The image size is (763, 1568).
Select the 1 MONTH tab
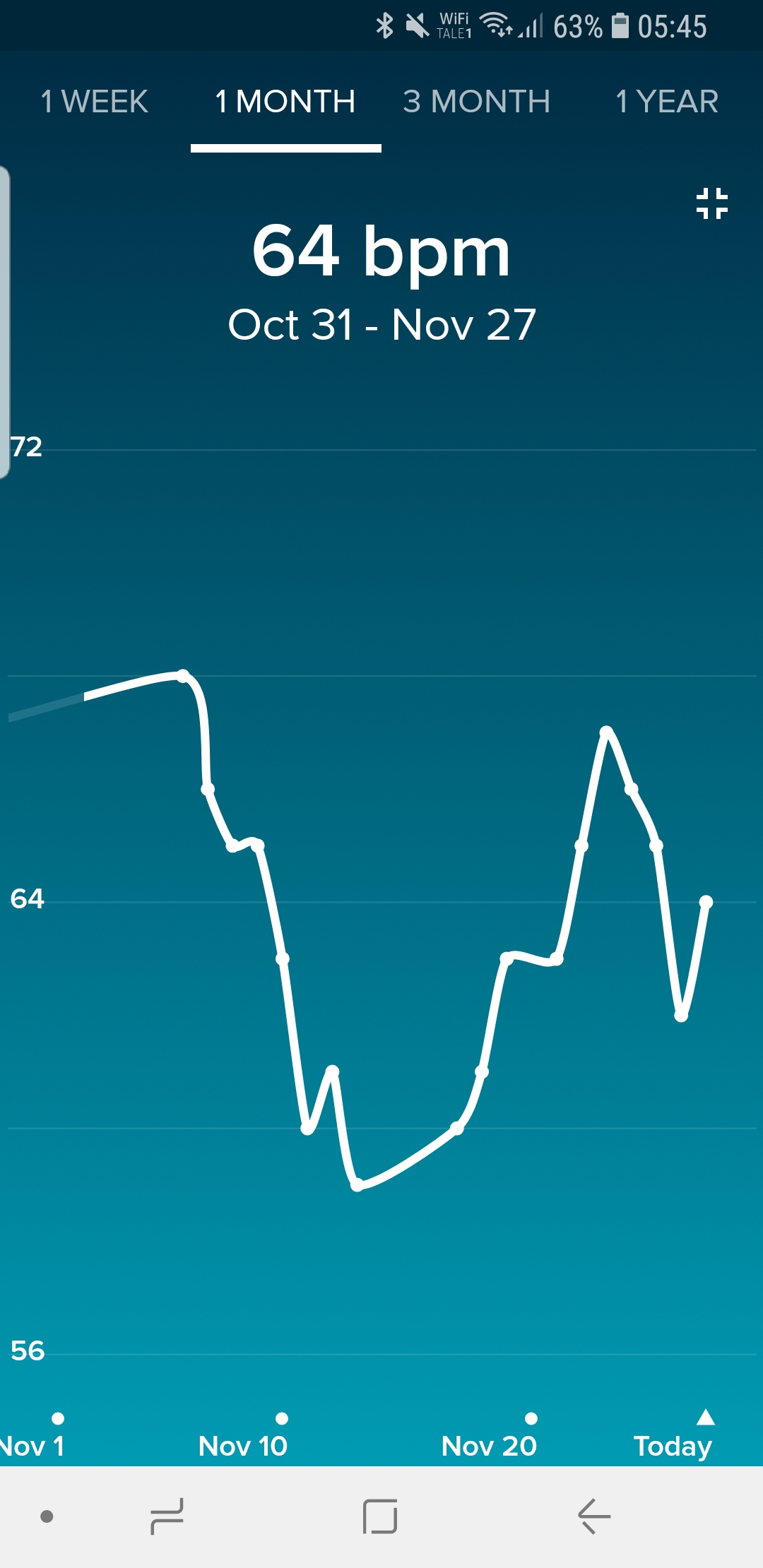285,102
